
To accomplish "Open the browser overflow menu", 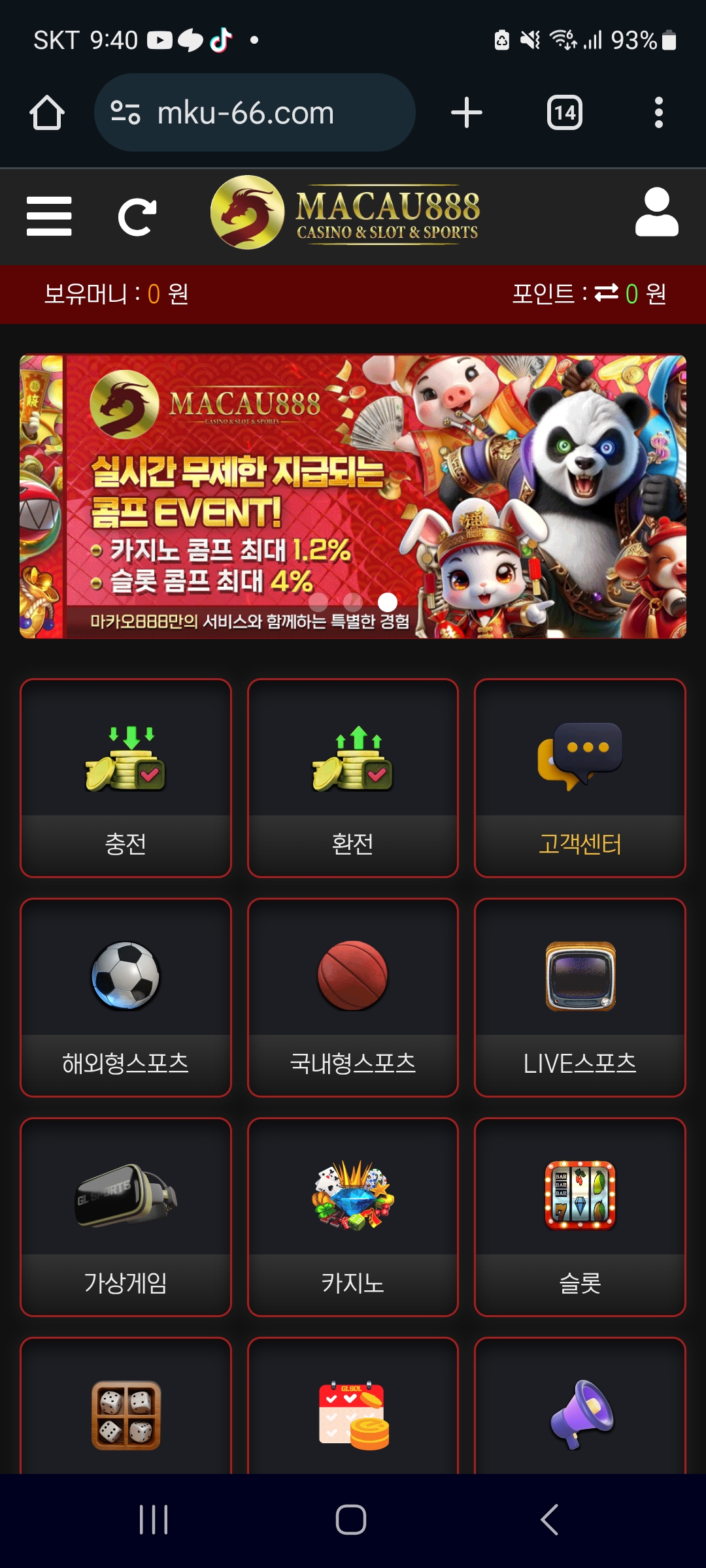I will point(658,113).
